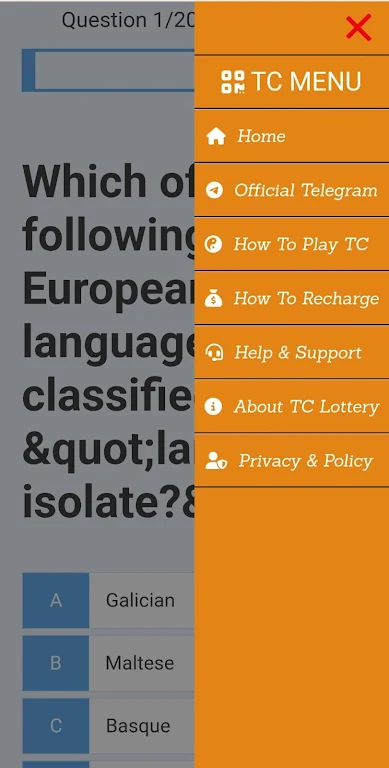The height and width of the screenshot is (768, 389).
Task: View Privacy & Policy
Action: click(292, 460)
